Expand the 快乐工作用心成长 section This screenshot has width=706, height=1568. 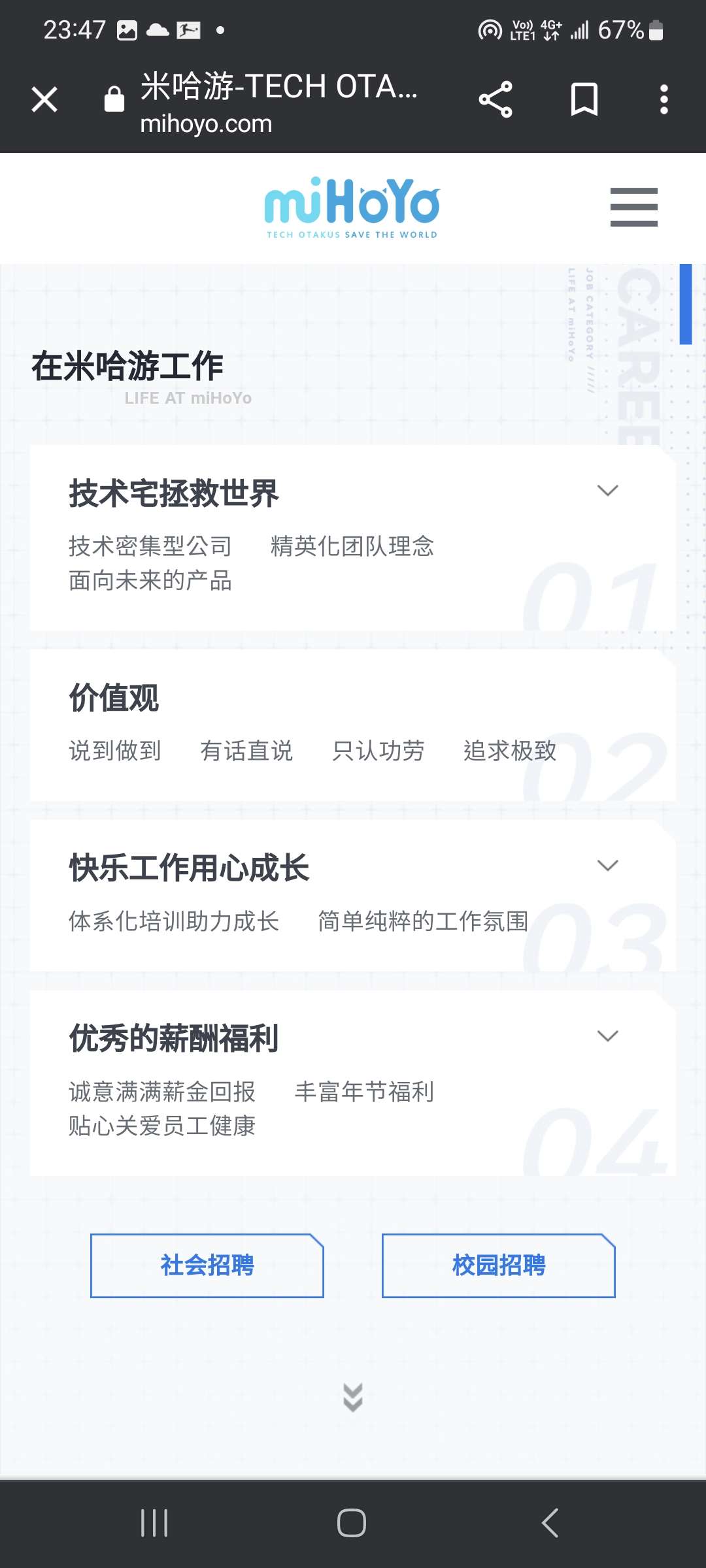607,866
